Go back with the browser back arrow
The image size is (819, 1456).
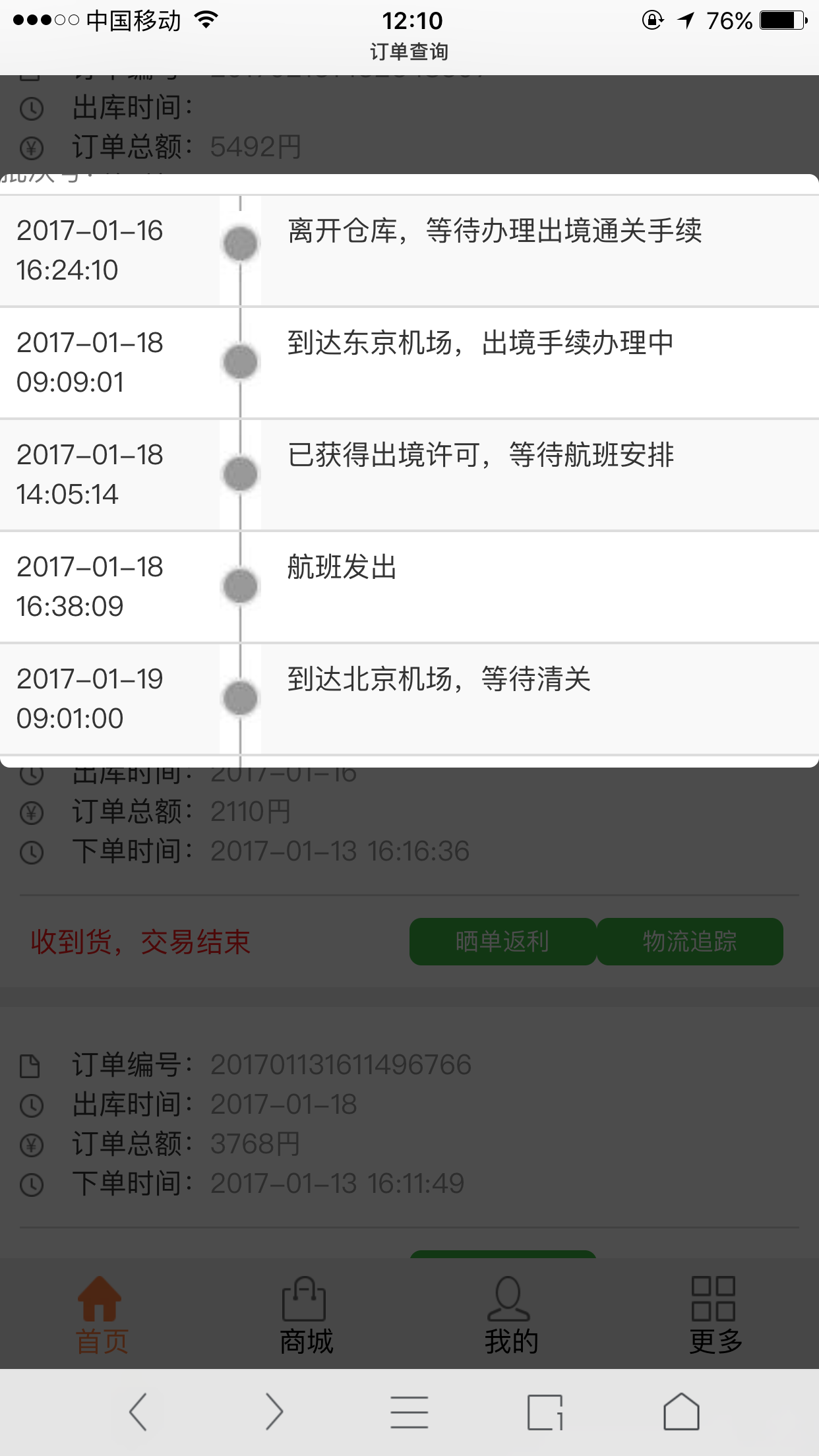(137, 1412)
